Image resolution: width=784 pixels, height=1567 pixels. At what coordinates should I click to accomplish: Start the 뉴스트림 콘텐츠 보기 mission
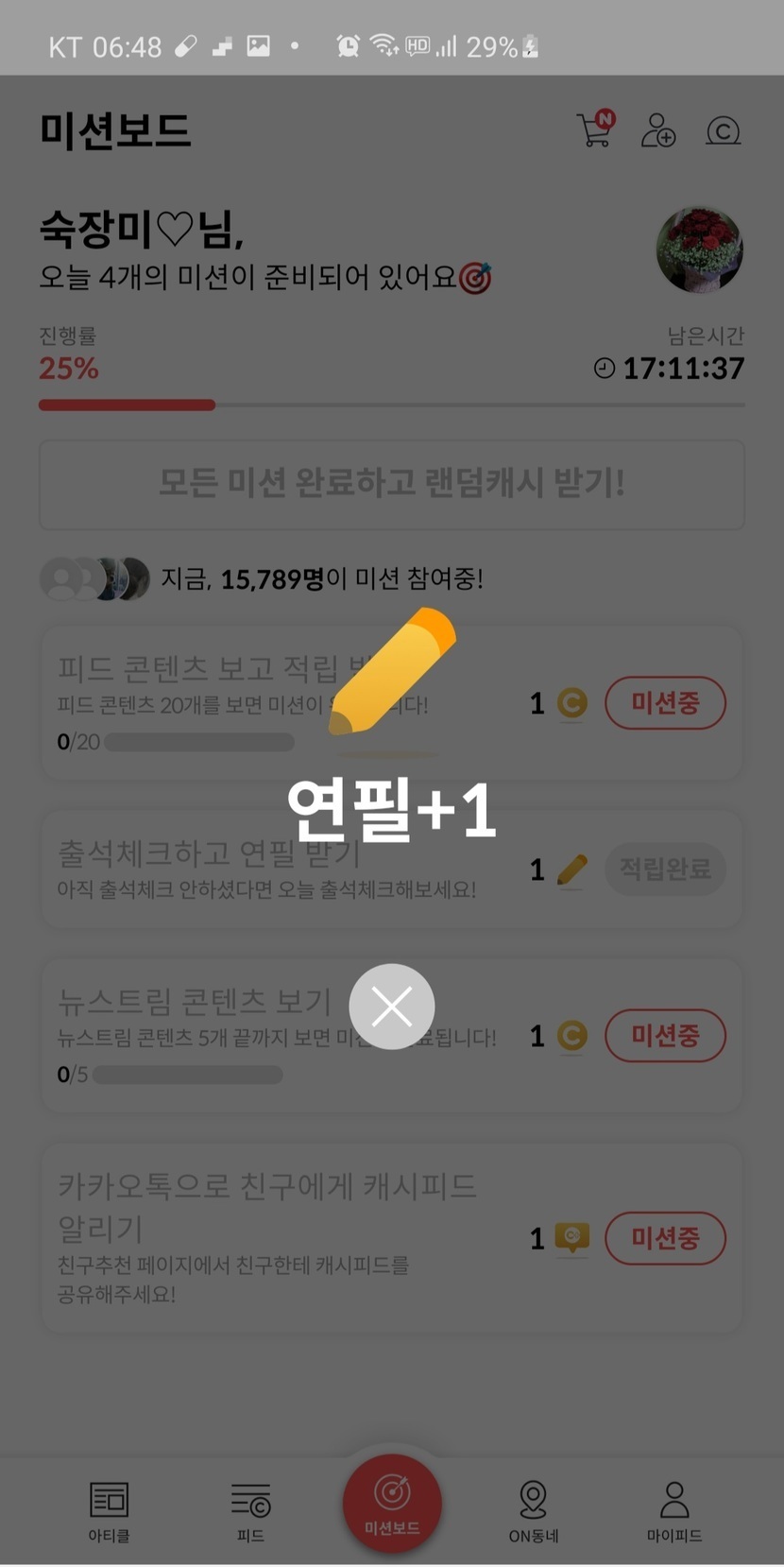[665, 1036]
